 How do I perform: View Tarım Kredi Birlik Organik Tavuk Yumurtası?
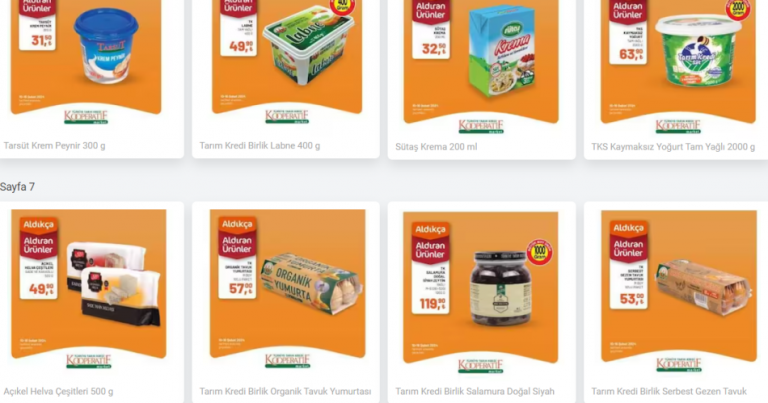coord(285,290)
